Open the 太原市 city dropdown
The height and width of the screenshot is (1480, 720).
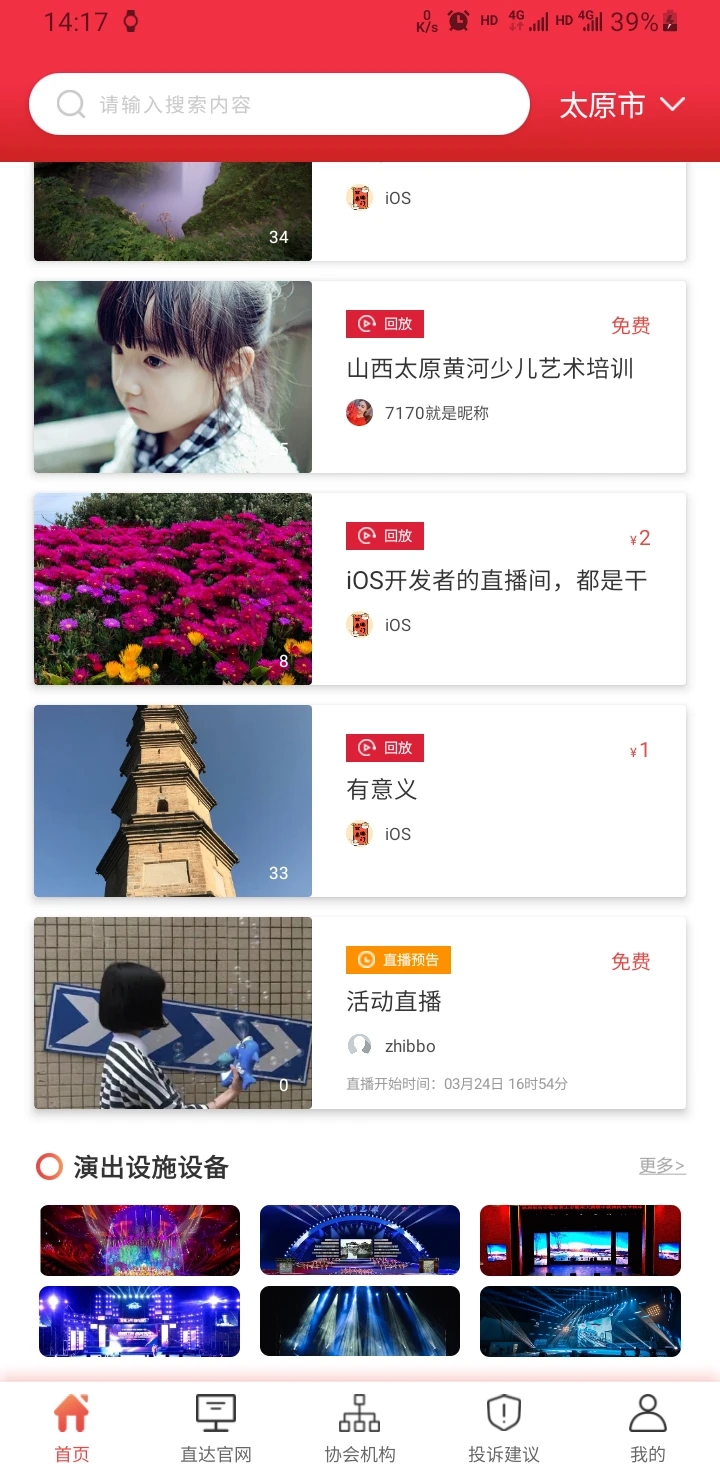coord(621,105)
